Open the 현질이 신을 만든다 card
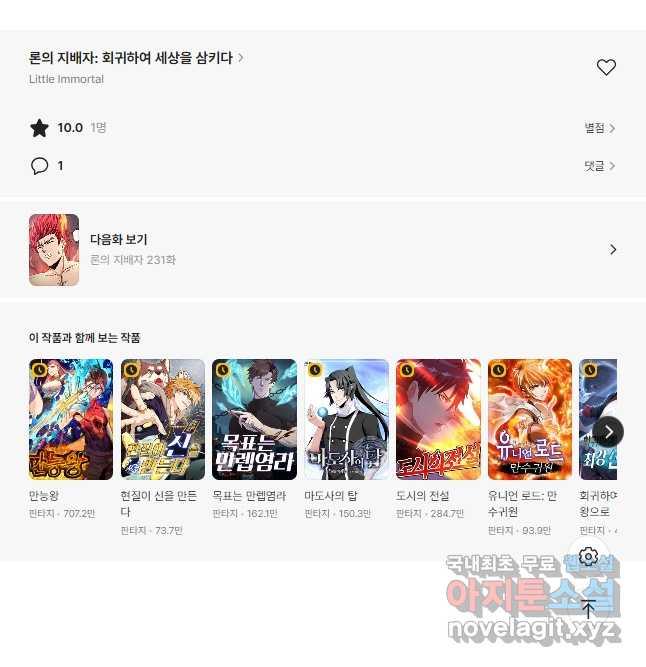The width and height of the screenshot is (646, 667). pos(162,420)
